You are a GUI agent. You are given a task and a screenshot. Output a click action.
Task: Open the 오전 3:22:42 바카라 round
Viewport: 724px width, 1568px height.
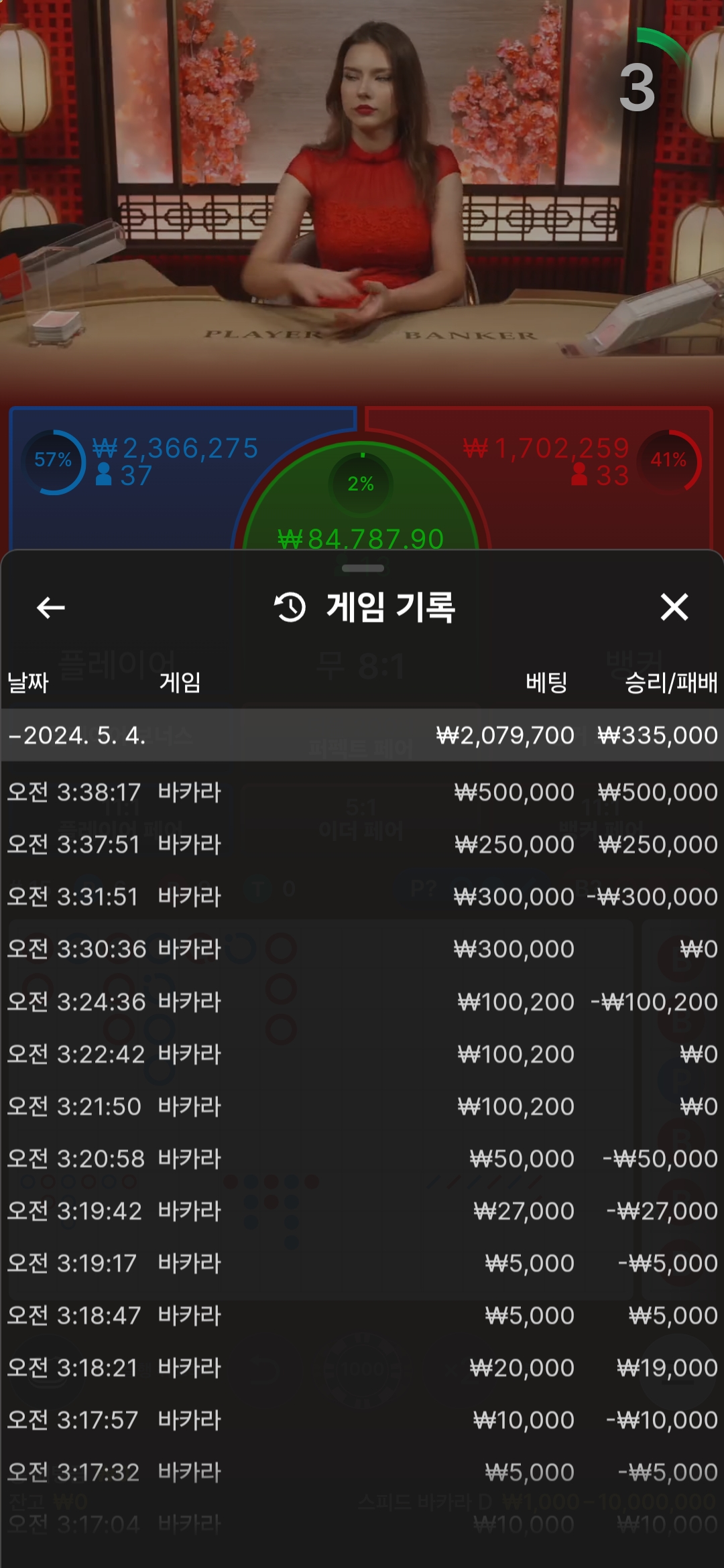tap(362, 1054)
